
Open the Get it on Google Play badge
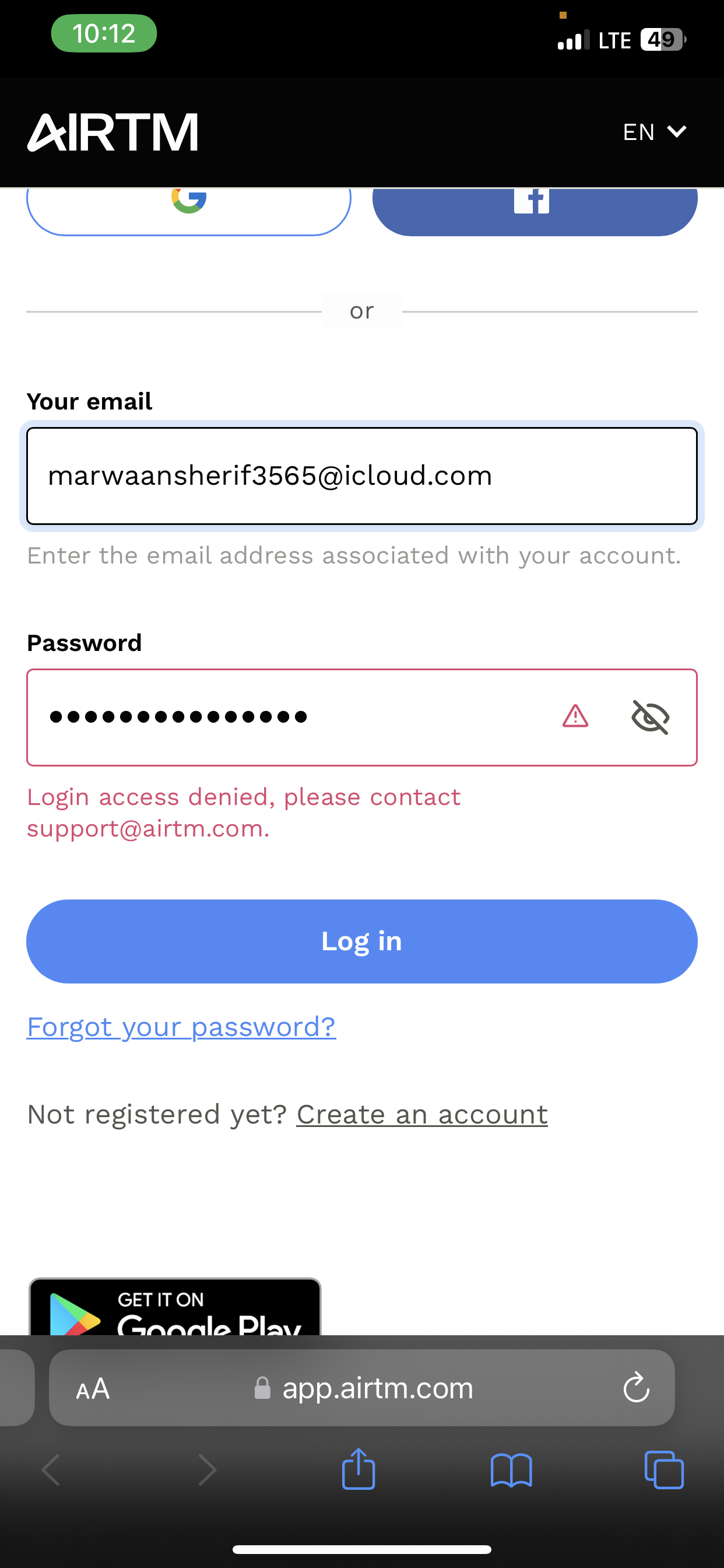pos(175,1307)
